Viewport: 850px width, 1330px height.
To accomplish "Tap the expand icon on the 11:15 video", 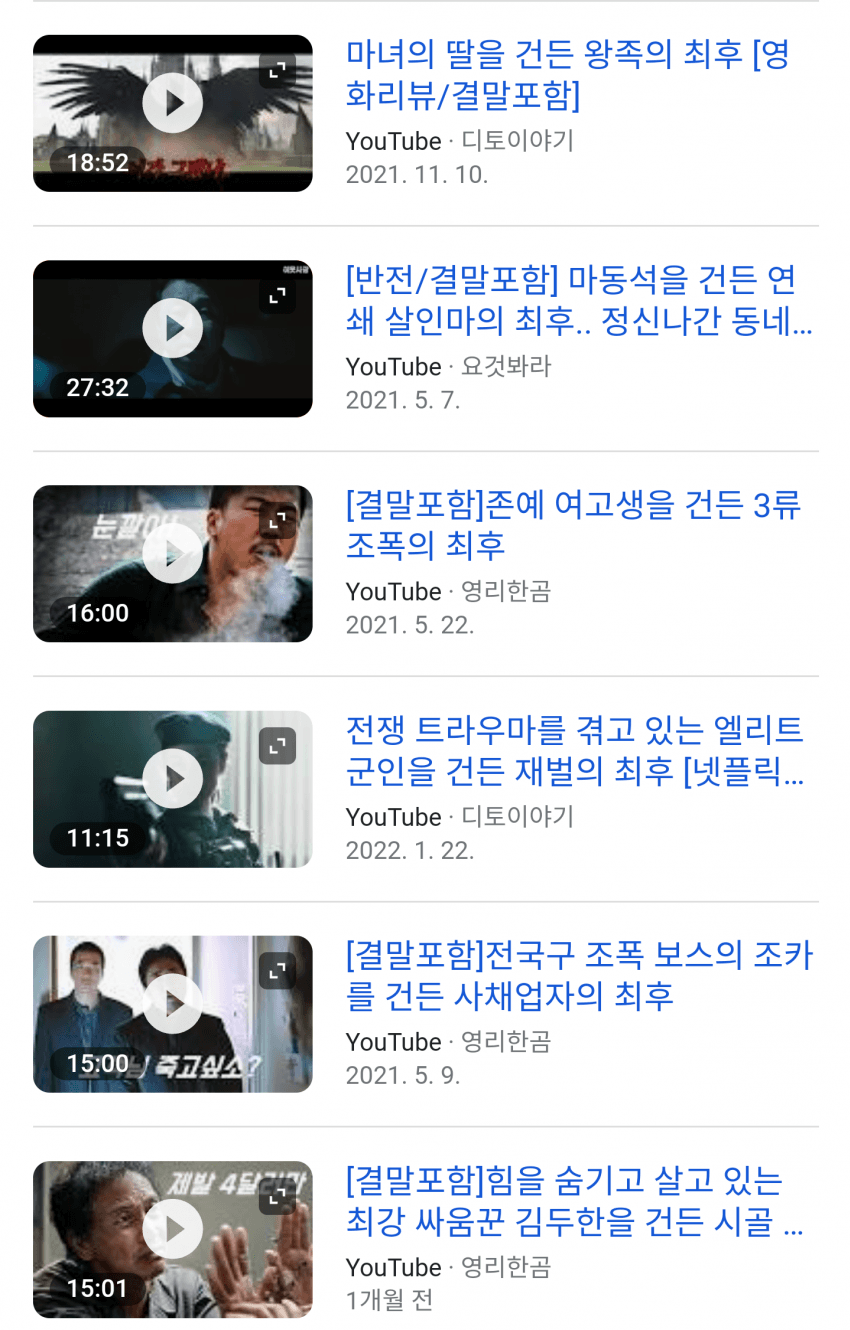I will (x=278, y=746).
